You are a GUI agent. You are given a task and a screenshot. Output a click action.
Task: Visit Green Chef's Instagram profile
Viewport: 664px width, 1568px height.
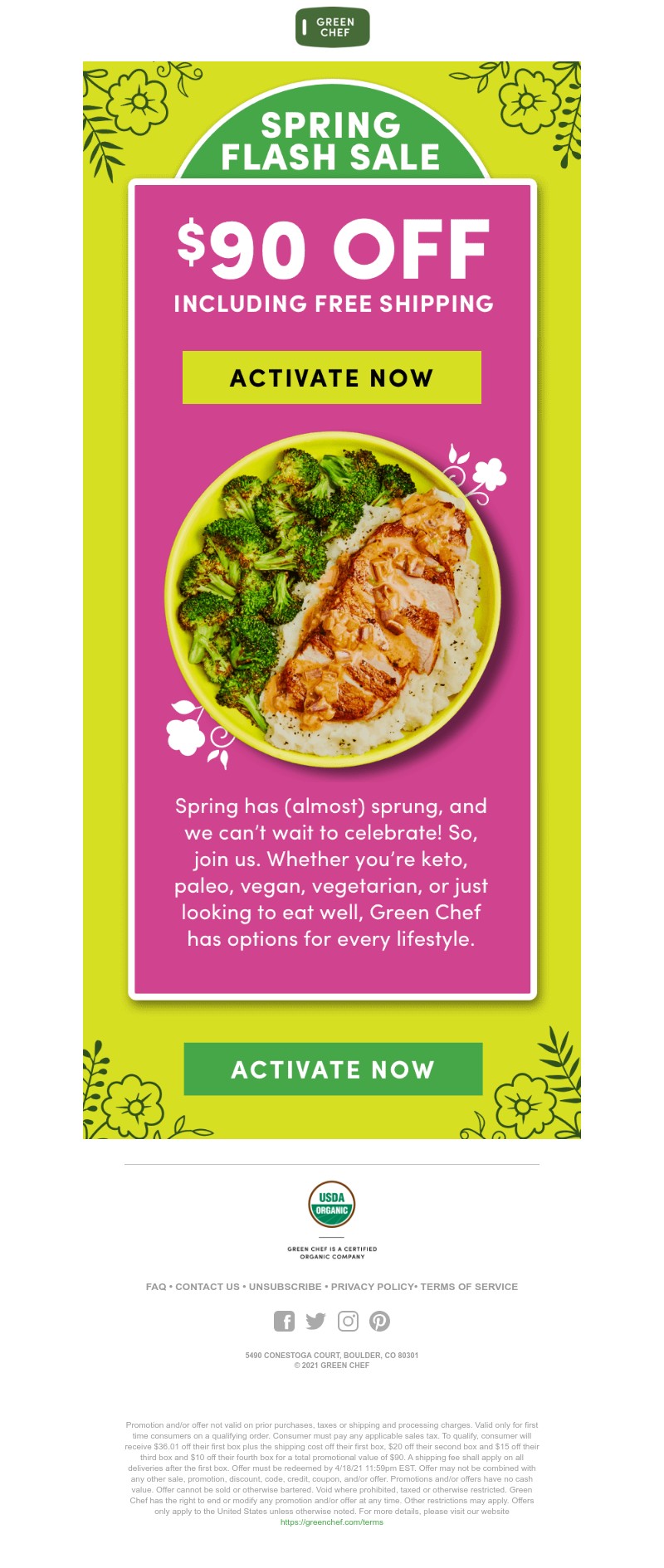(348, 1322)
